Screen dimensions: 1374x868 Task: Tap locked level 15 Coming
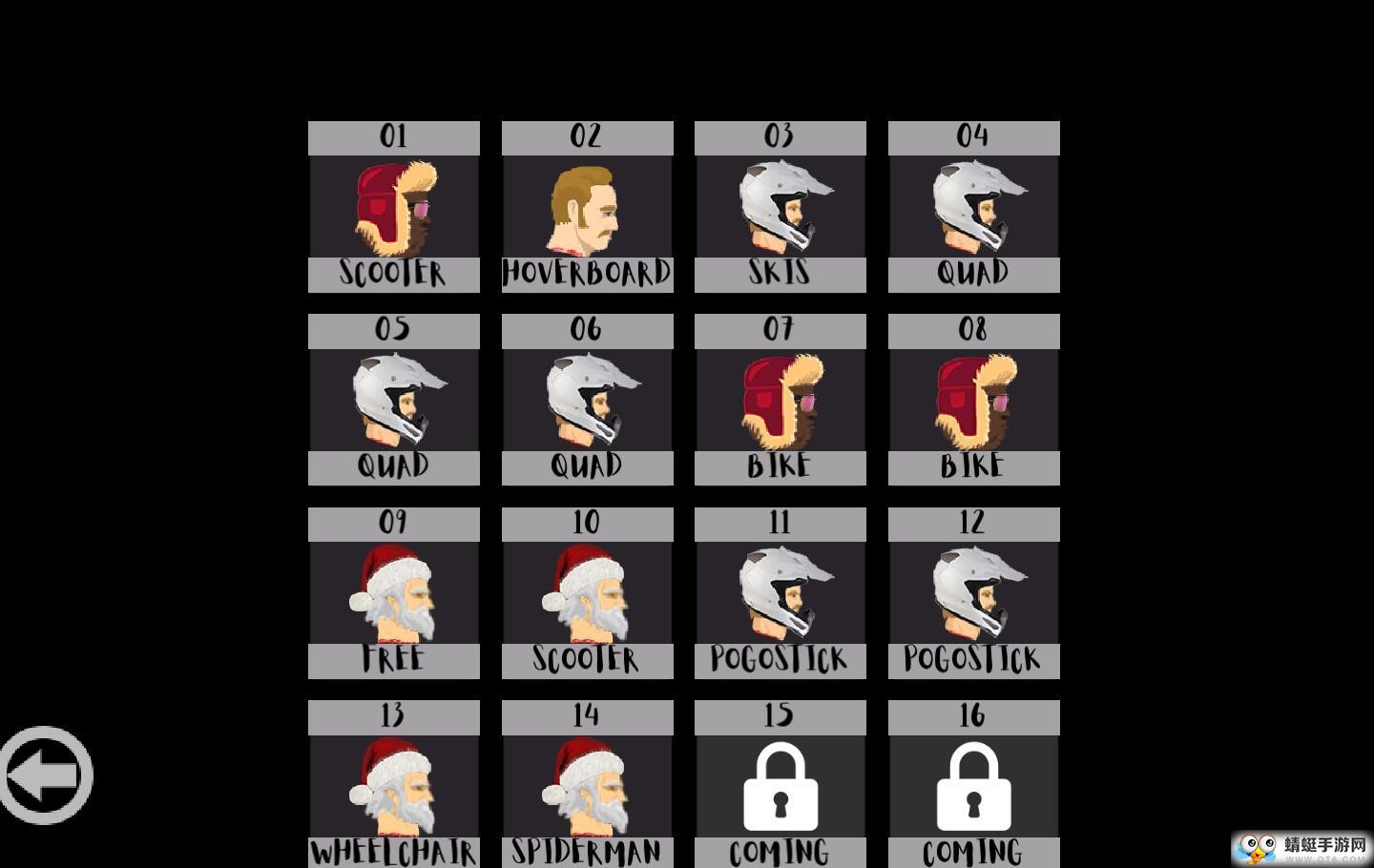click(780, 785)
